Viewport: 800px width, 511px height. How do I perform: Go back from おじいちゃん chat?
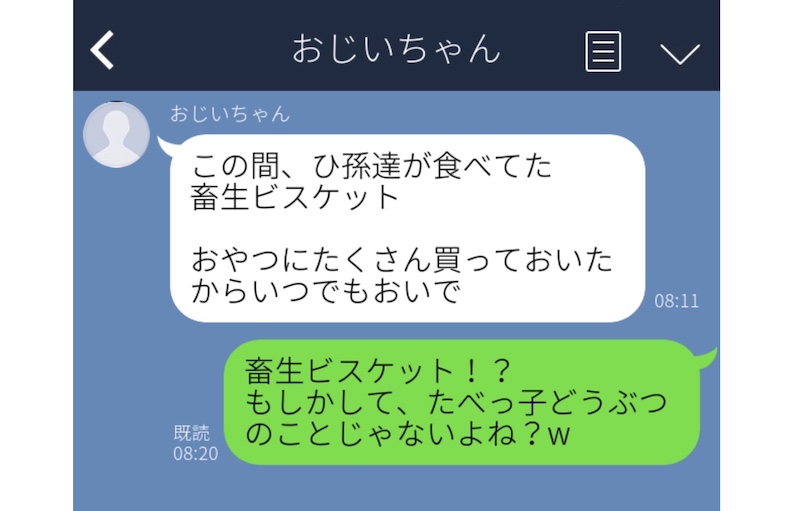tap(103, 49)
